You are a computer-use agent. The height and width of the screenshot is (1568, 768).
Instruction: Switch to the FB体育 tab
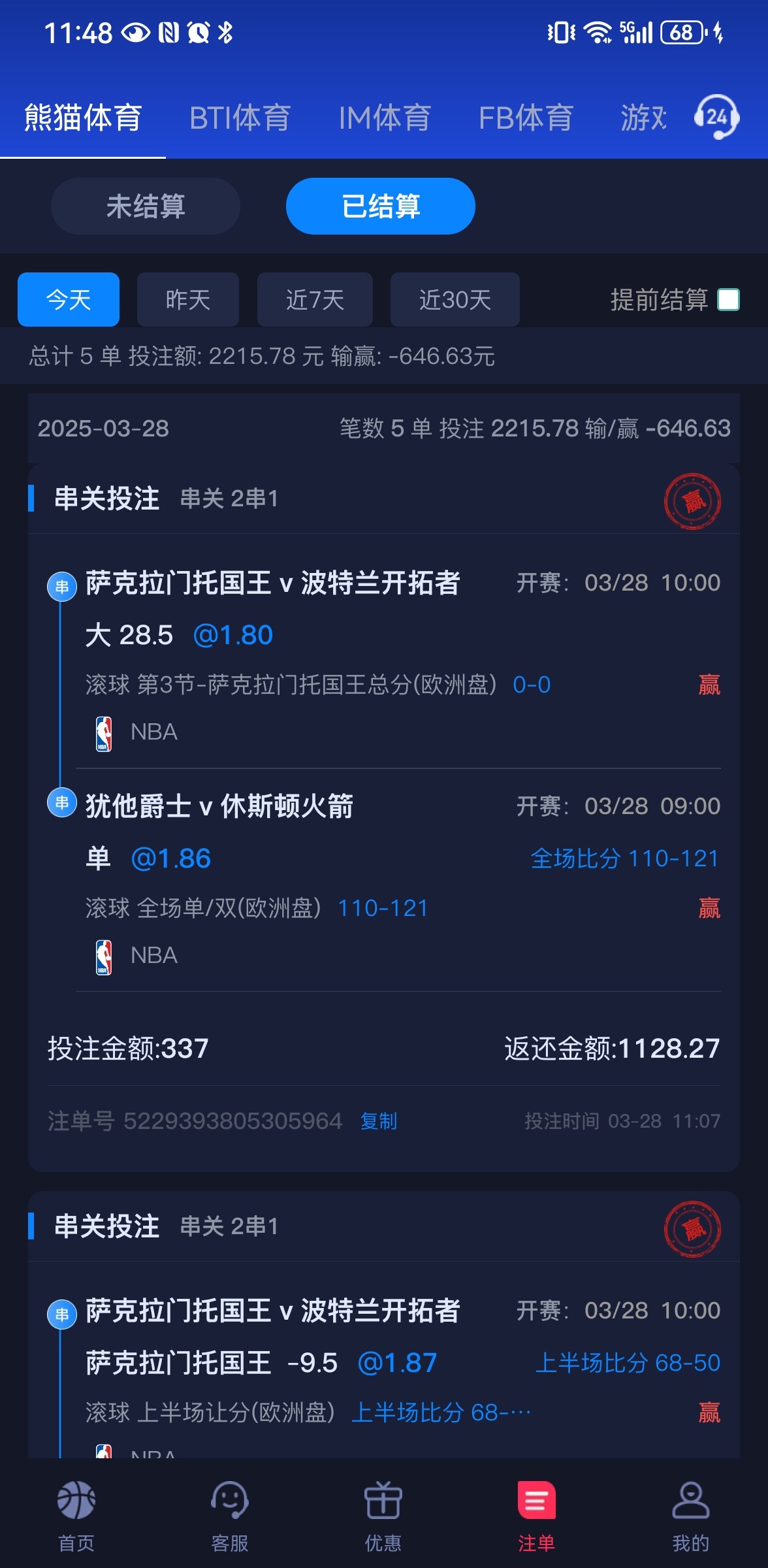(x=526, y=118)
